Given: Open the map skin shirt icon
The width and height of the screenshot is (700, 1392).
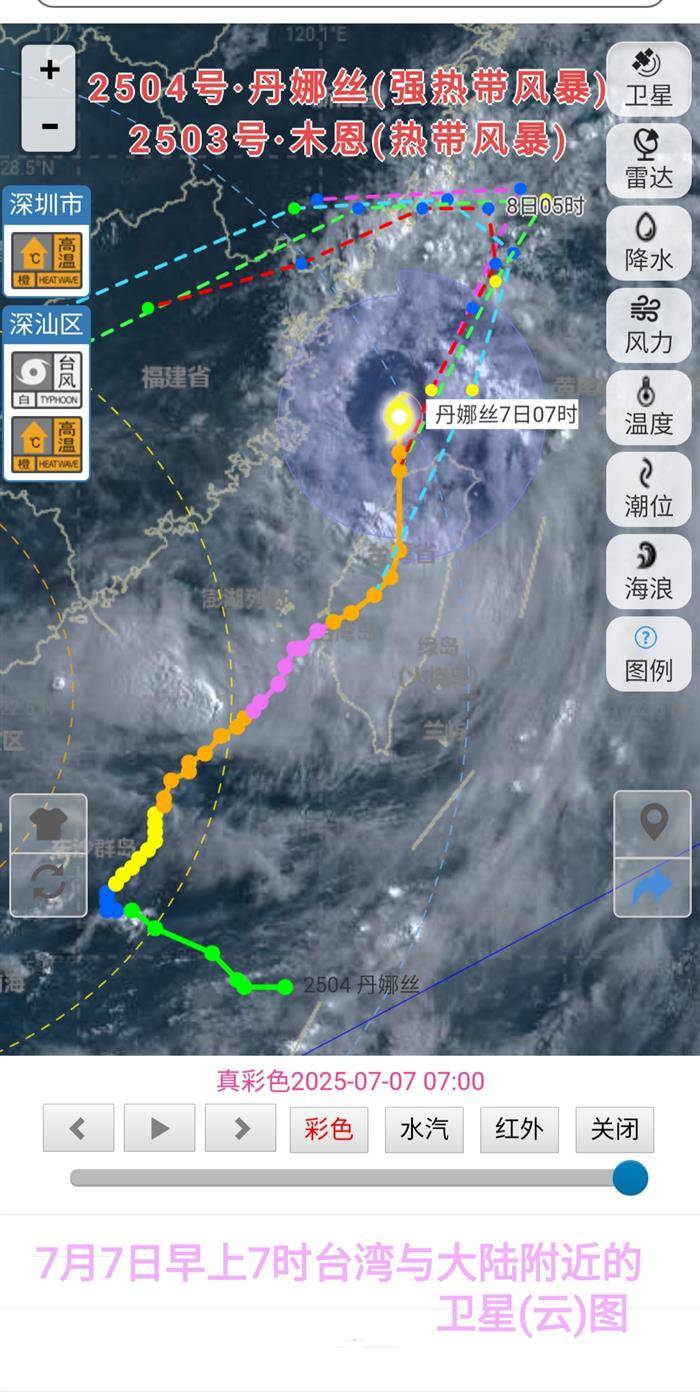Looking at the screenshot, I should 48,825.
